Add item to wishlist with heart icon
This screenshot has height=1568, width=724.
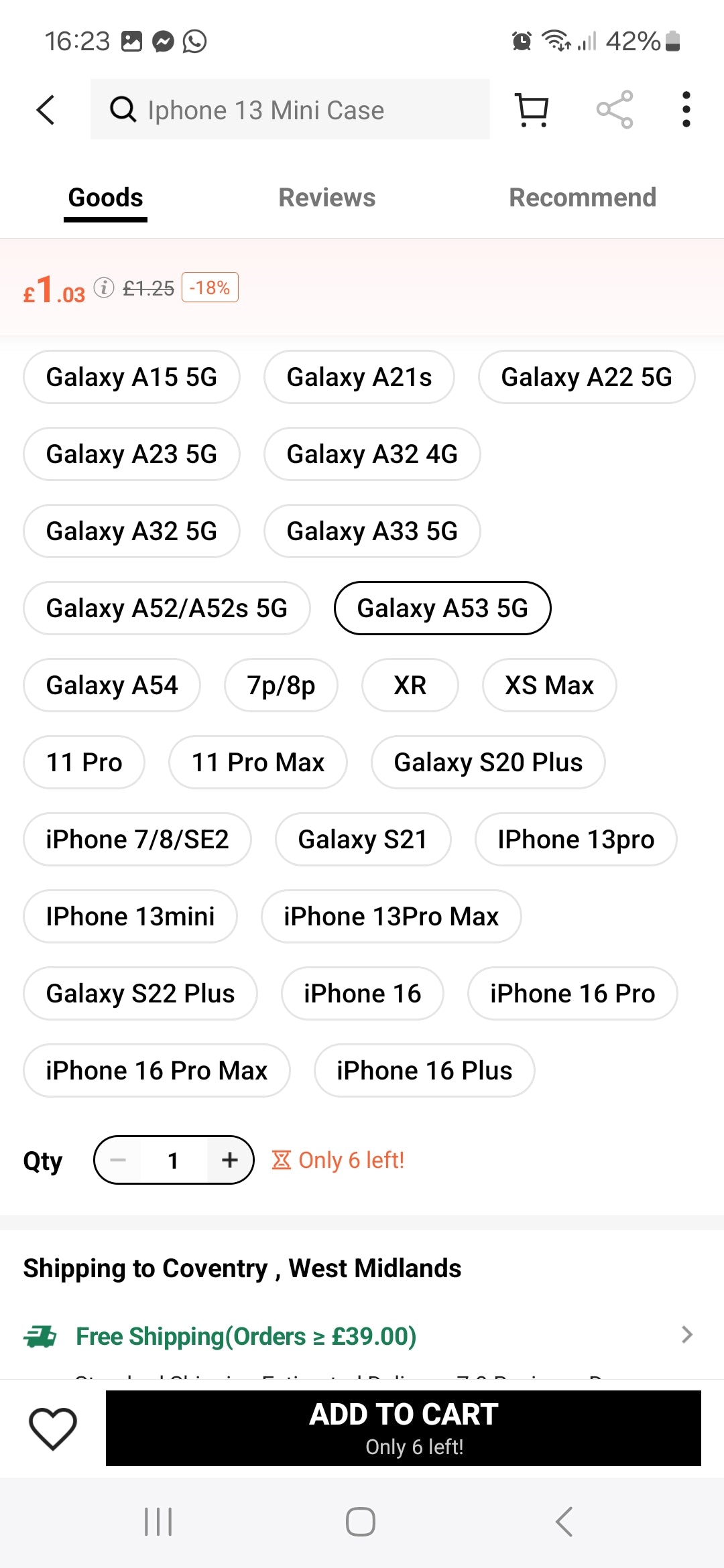[53, 1428]
